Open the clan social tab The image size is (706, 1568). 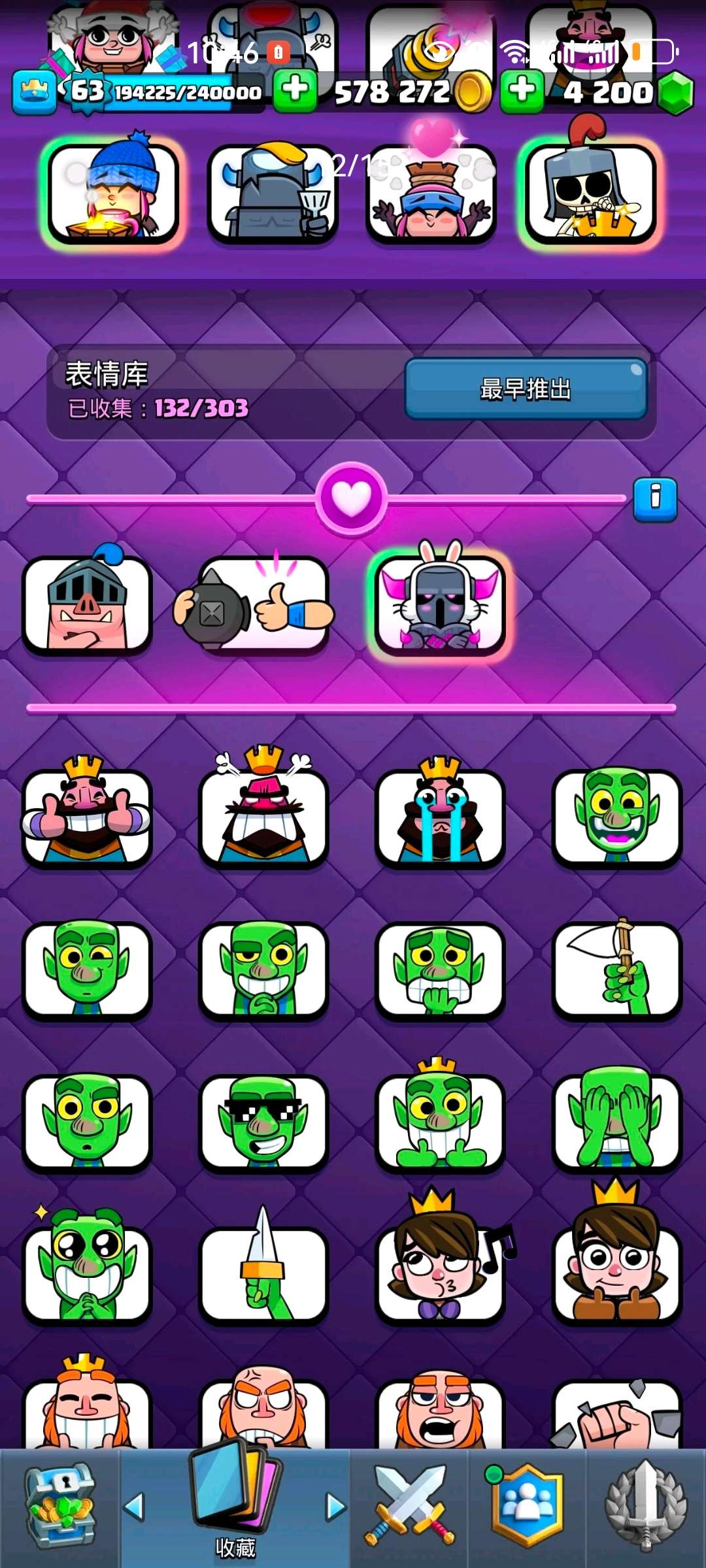click(527, 1507)
